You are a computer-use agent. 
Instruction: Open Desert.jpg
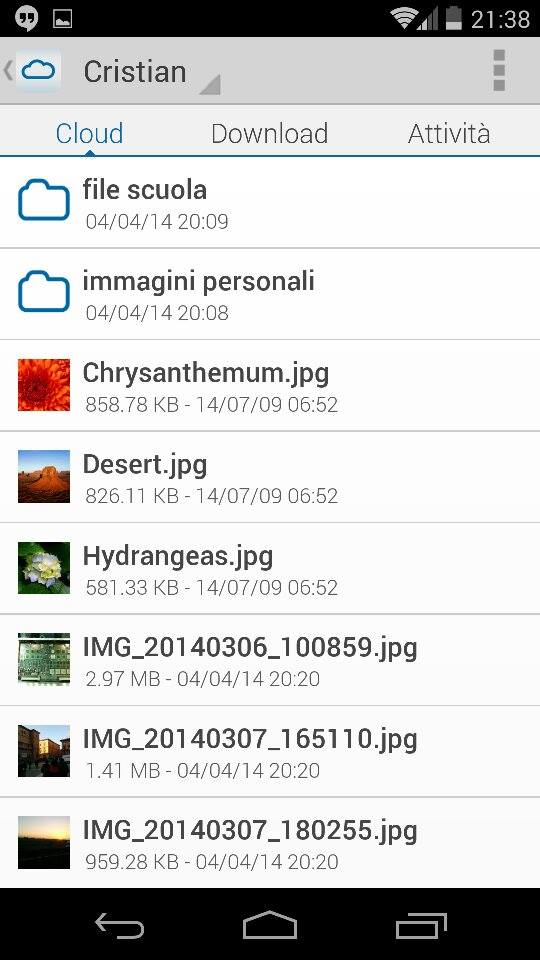click(270, 477)
